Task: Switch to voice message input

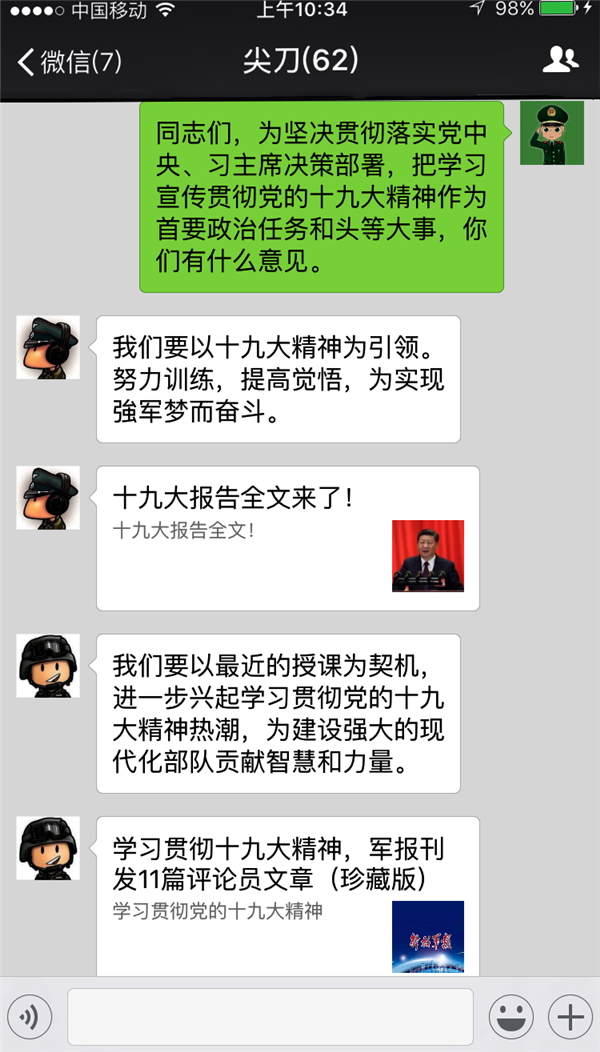Action: (30, 1018)
